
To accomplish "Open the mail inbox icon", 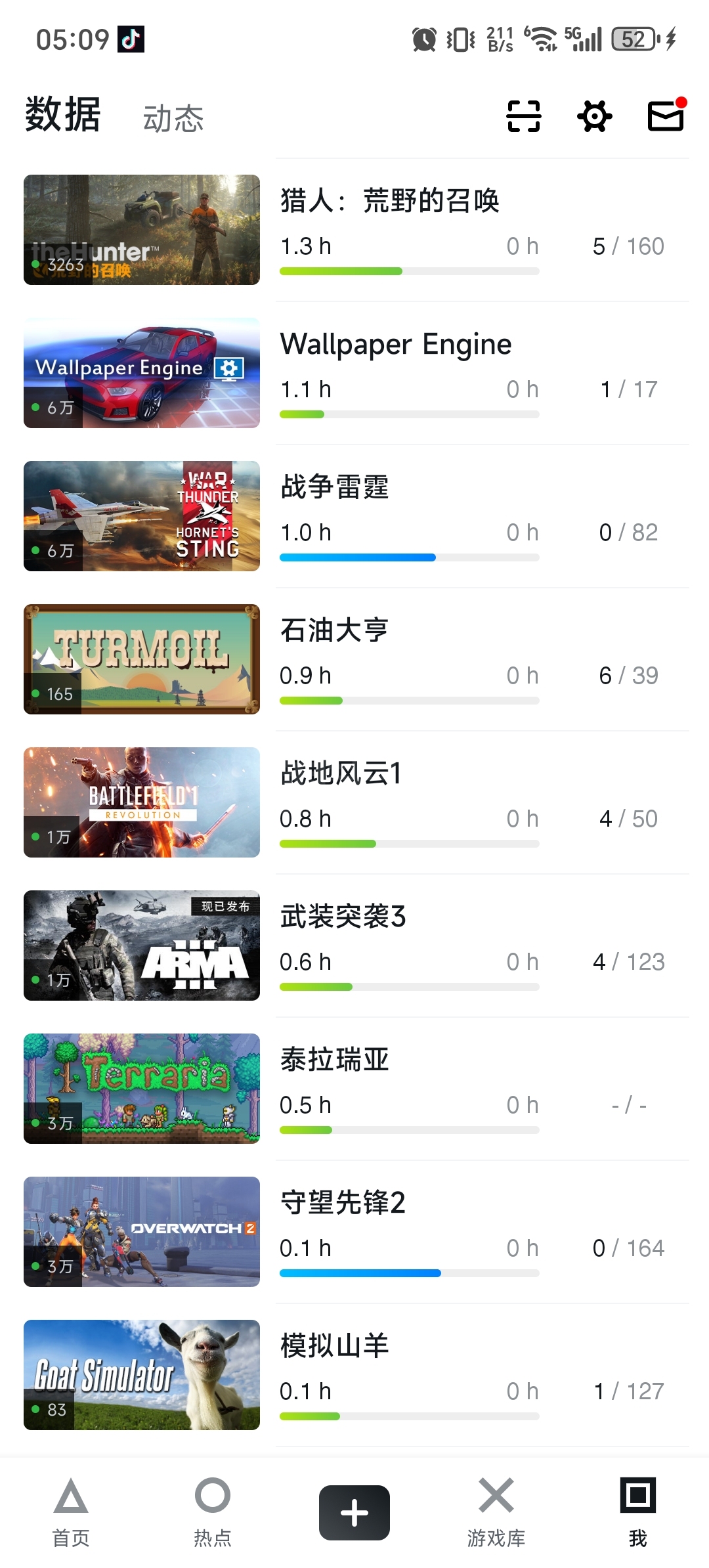I will tap(666, 115).
